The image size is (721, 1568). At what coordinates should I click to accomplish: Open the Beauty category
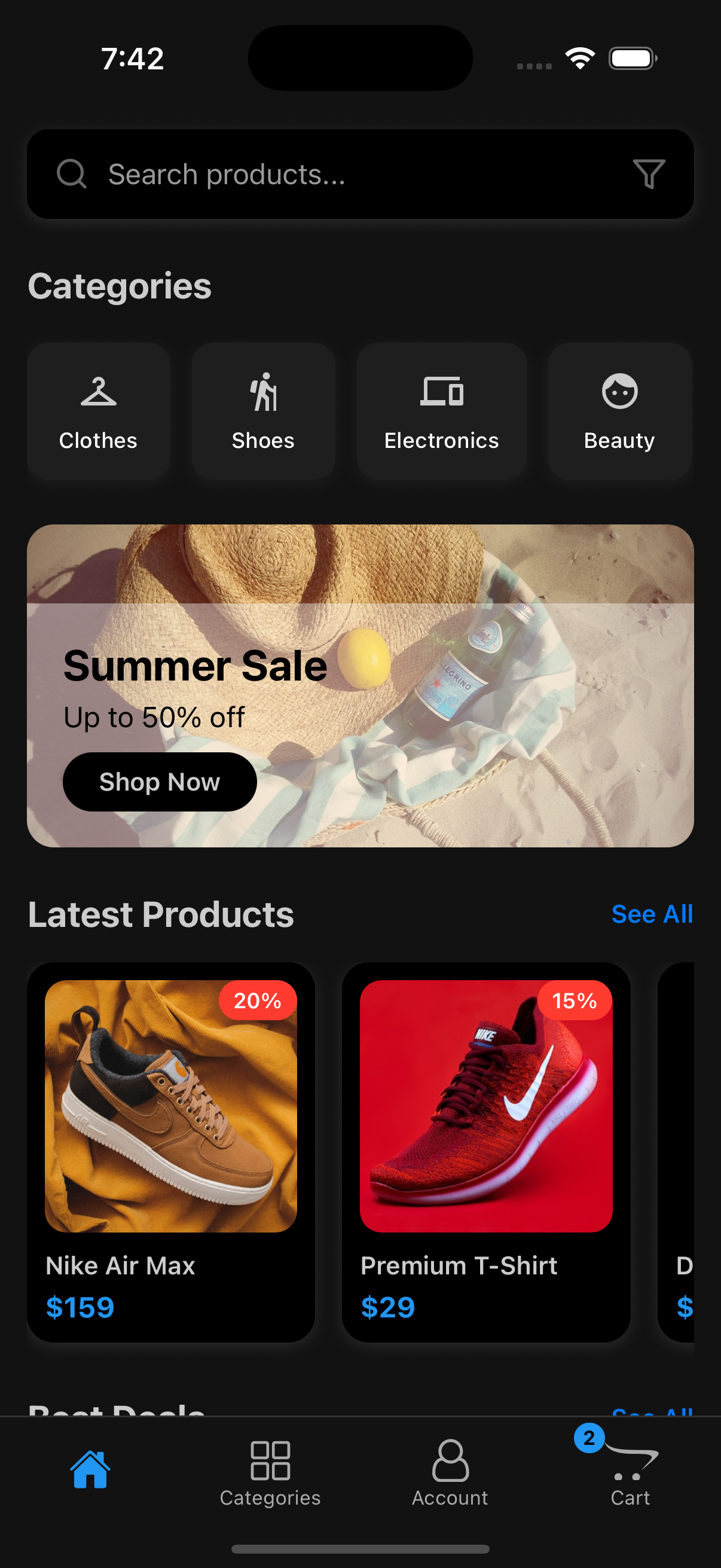coord(619,411)
